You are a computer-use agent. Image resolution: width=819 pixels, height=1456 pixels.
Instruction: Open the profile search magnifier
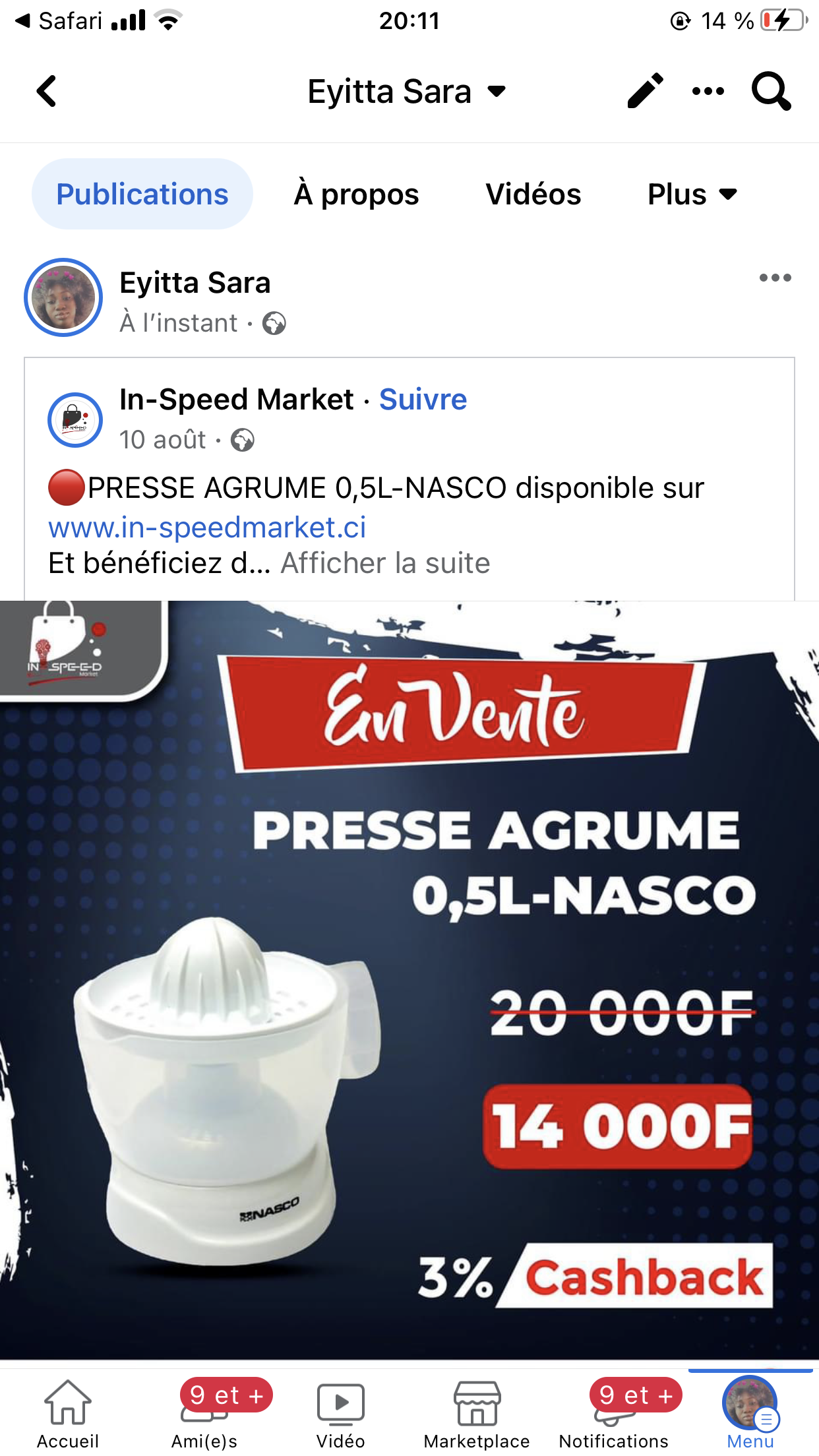771,91
